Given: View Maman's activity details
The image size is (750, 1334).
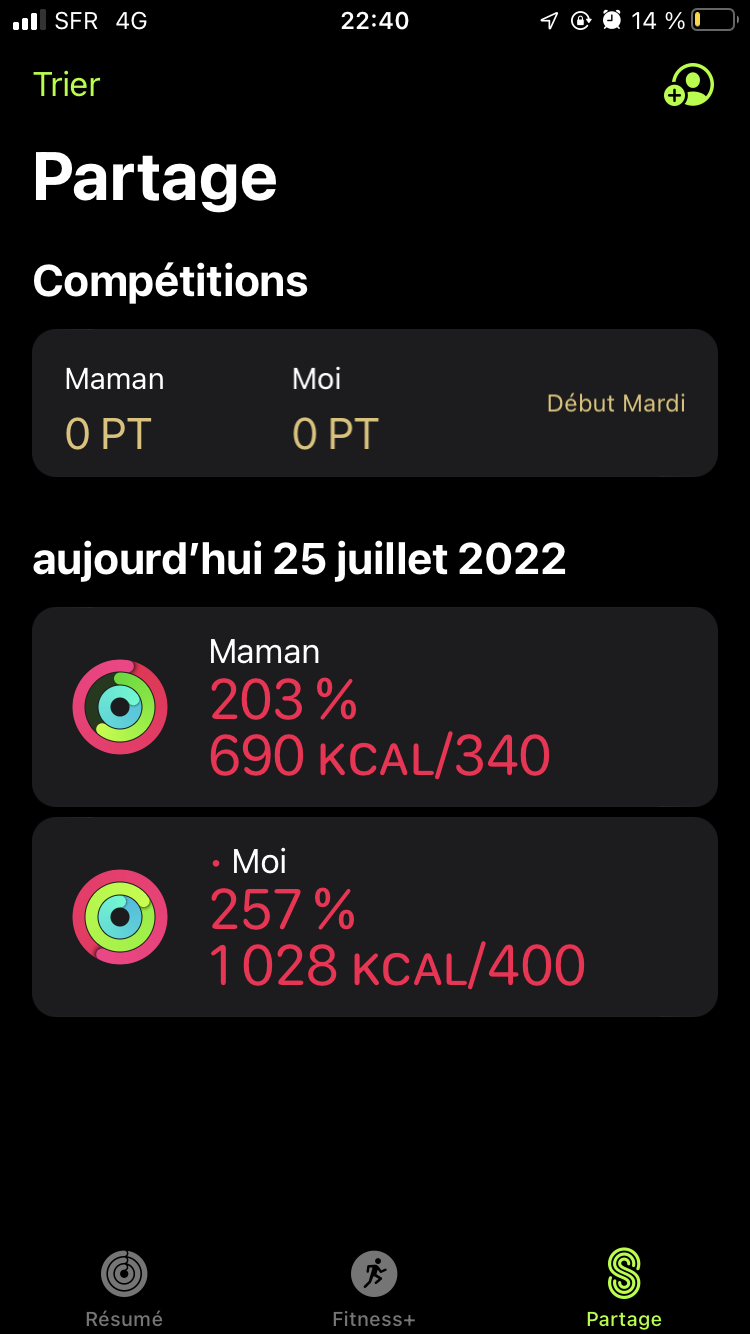Looking at the screenshot, I should point(375,707).
